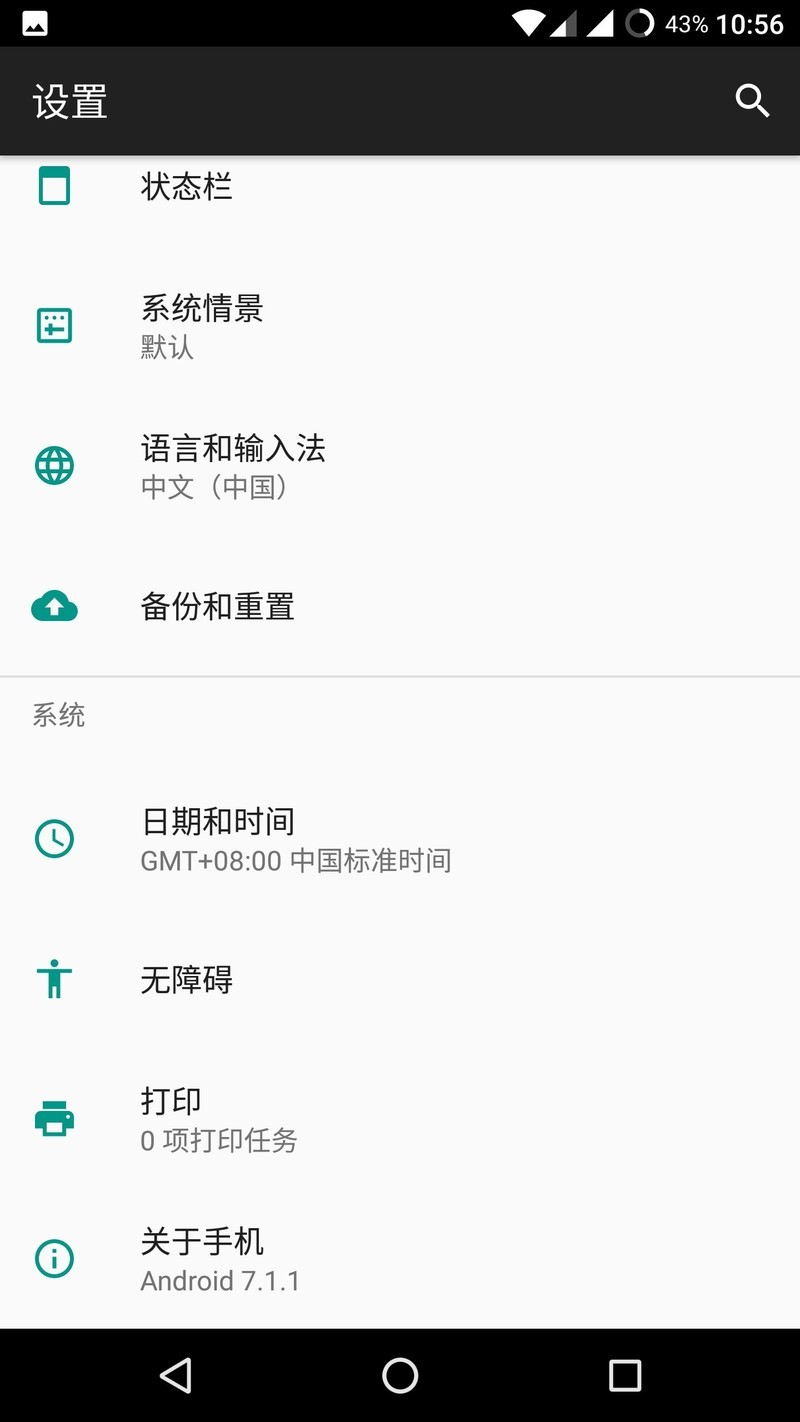800x1422 pixels.
Task: Tap the accessibility person icon
Action: 54,979
